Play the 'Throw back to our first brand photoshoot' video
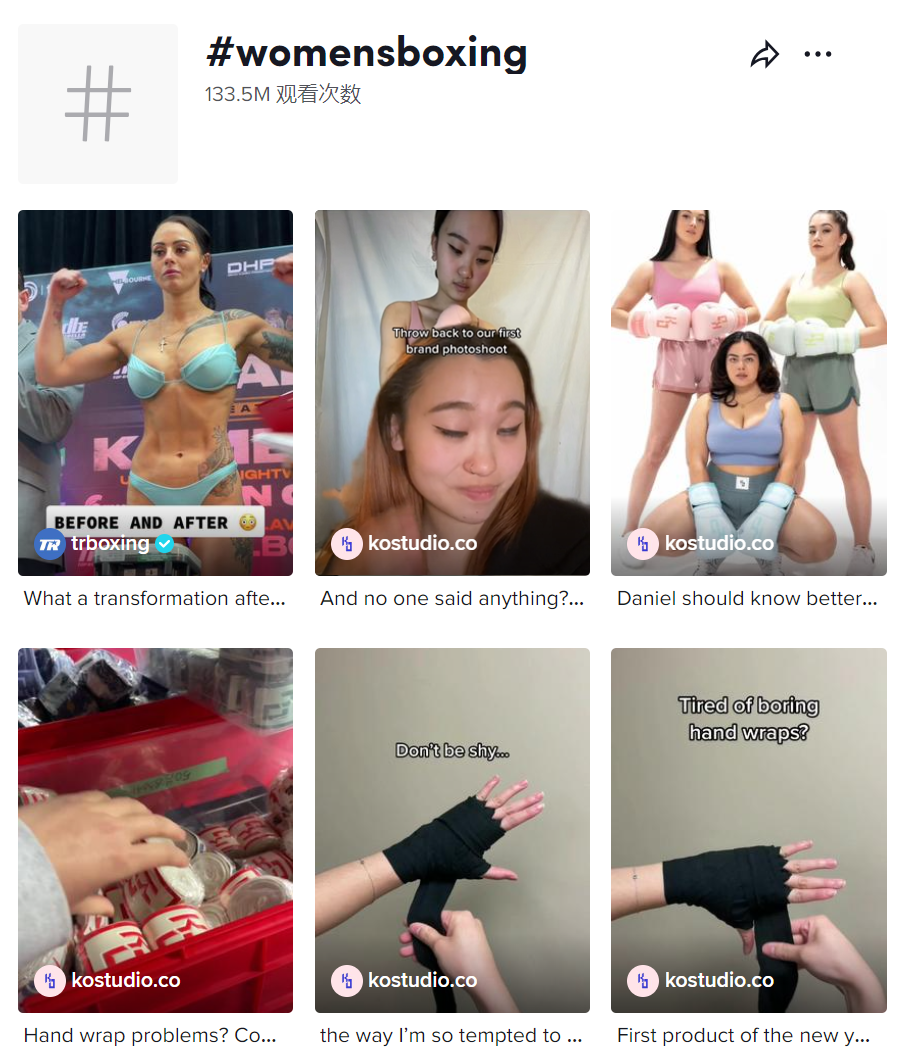Image resolution: width=904 pixels, height=1063 pixels. pyautogui.click(x=452, y=392)
